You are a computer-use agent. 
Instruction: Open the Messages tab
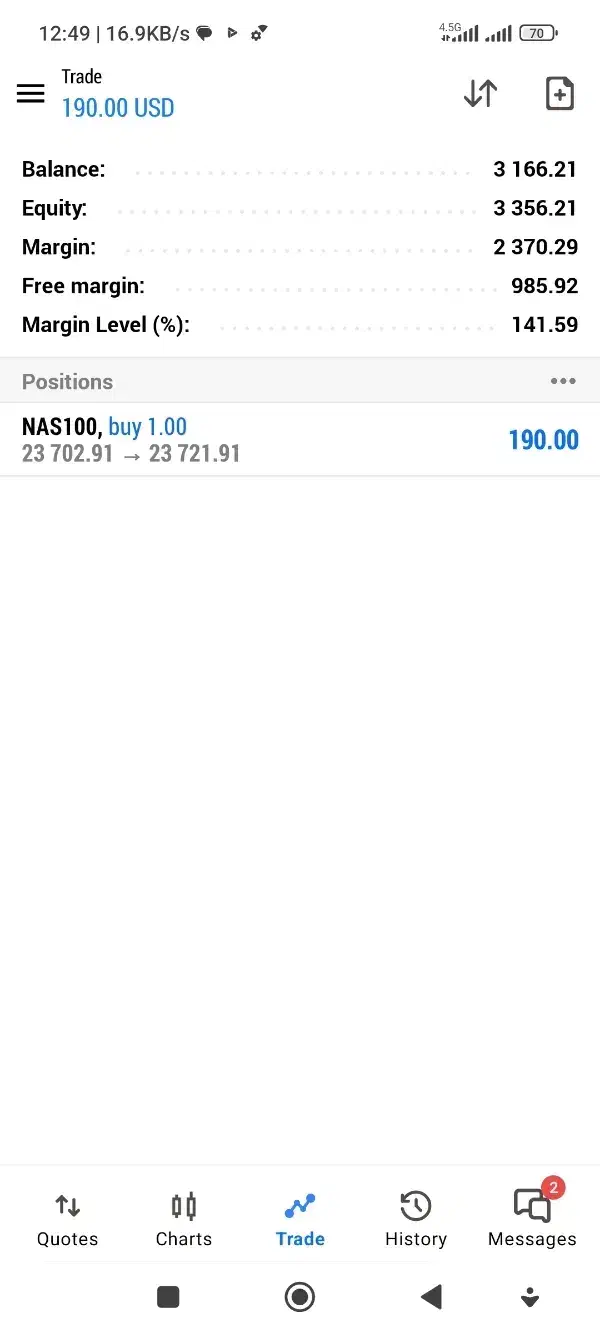tap(532, 1219)
